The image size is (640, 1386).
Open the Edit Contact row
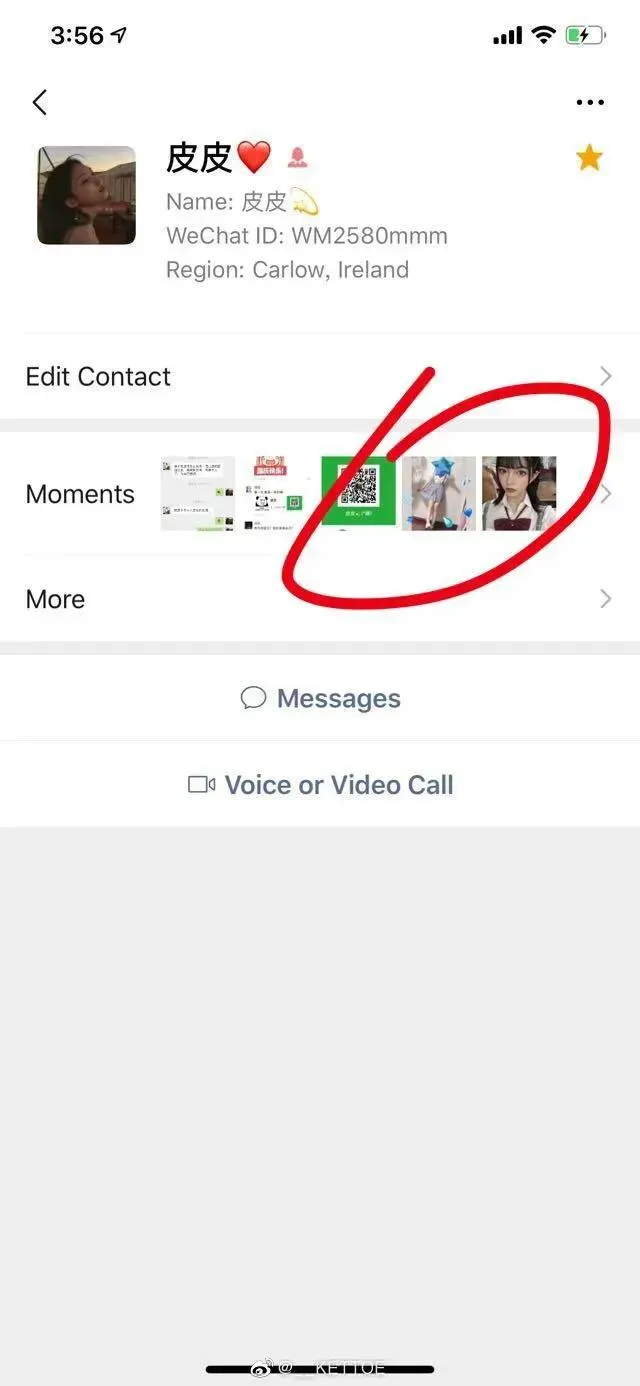coord(320,376)
